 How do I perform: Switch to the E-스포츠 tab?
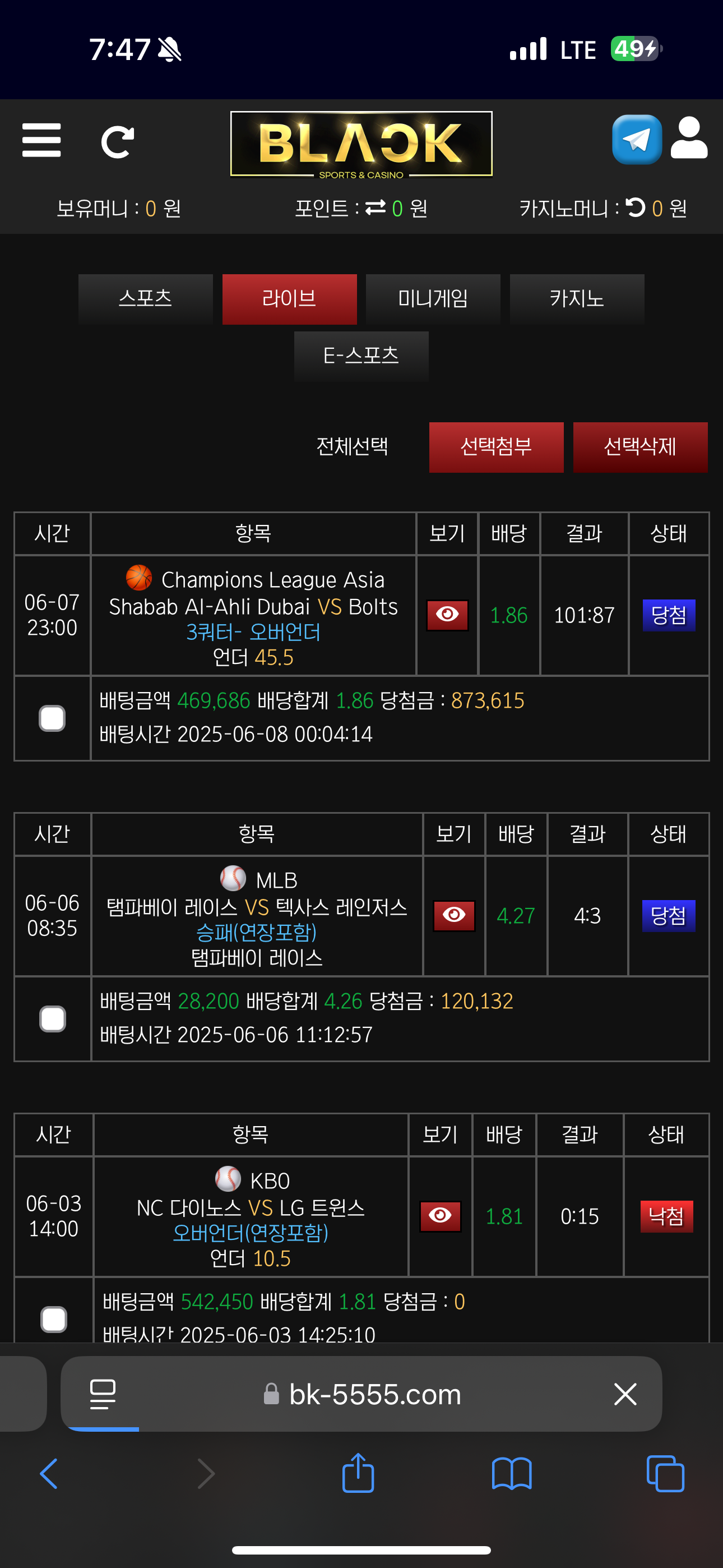pos(361,356)
